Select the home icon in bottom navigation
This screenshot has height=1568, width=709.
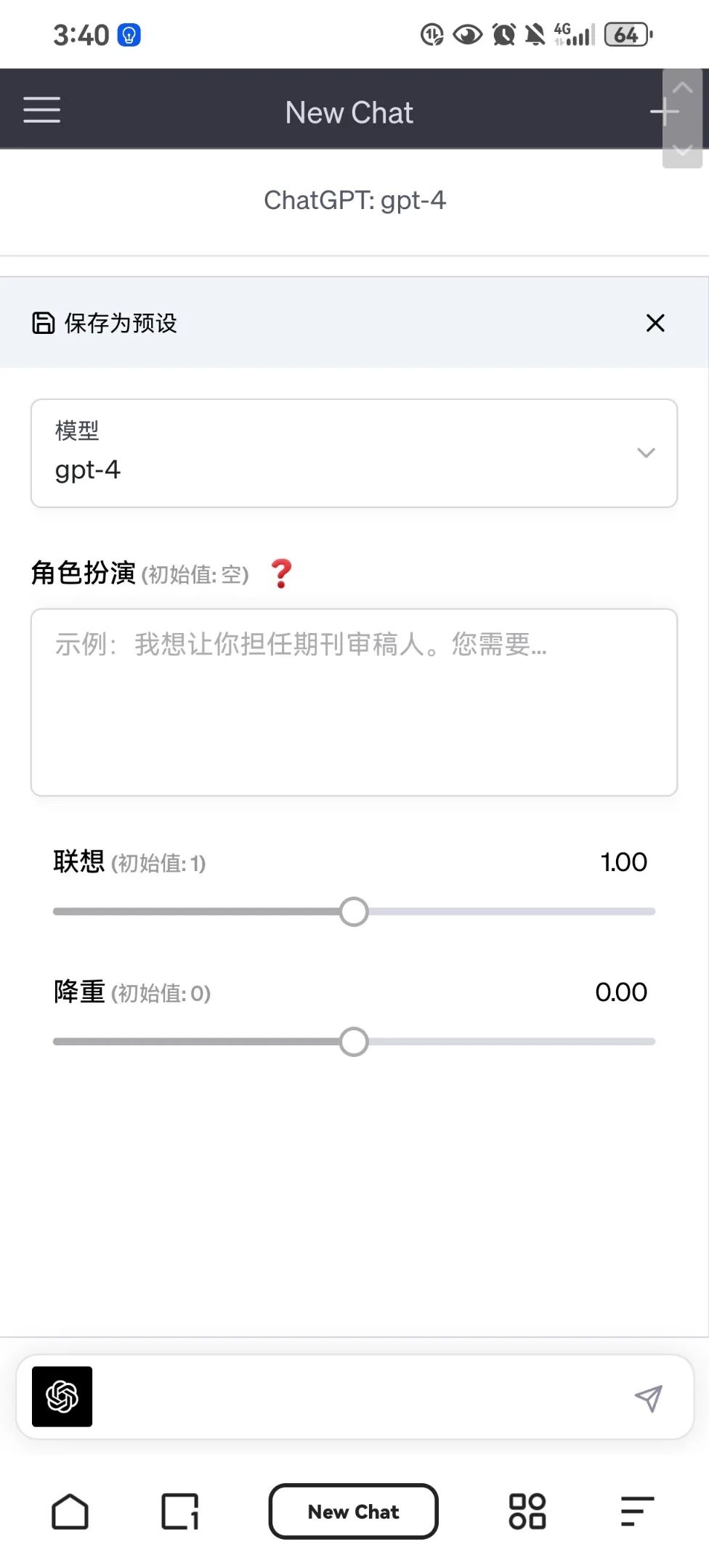[70, 1512]
